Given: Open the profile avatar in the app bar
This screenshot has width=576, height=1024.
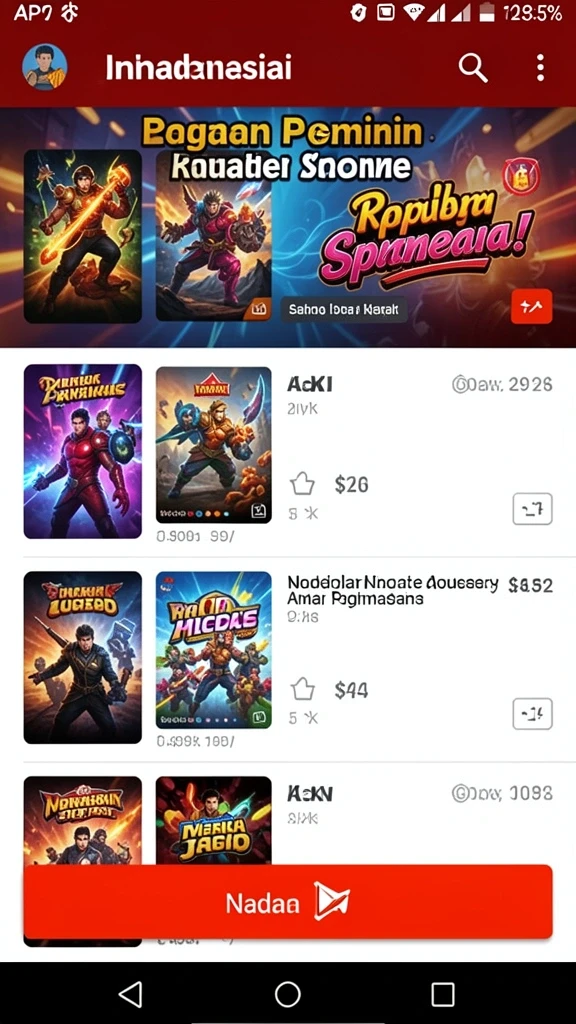Looking at the screenshot, I should pos(45,67).
